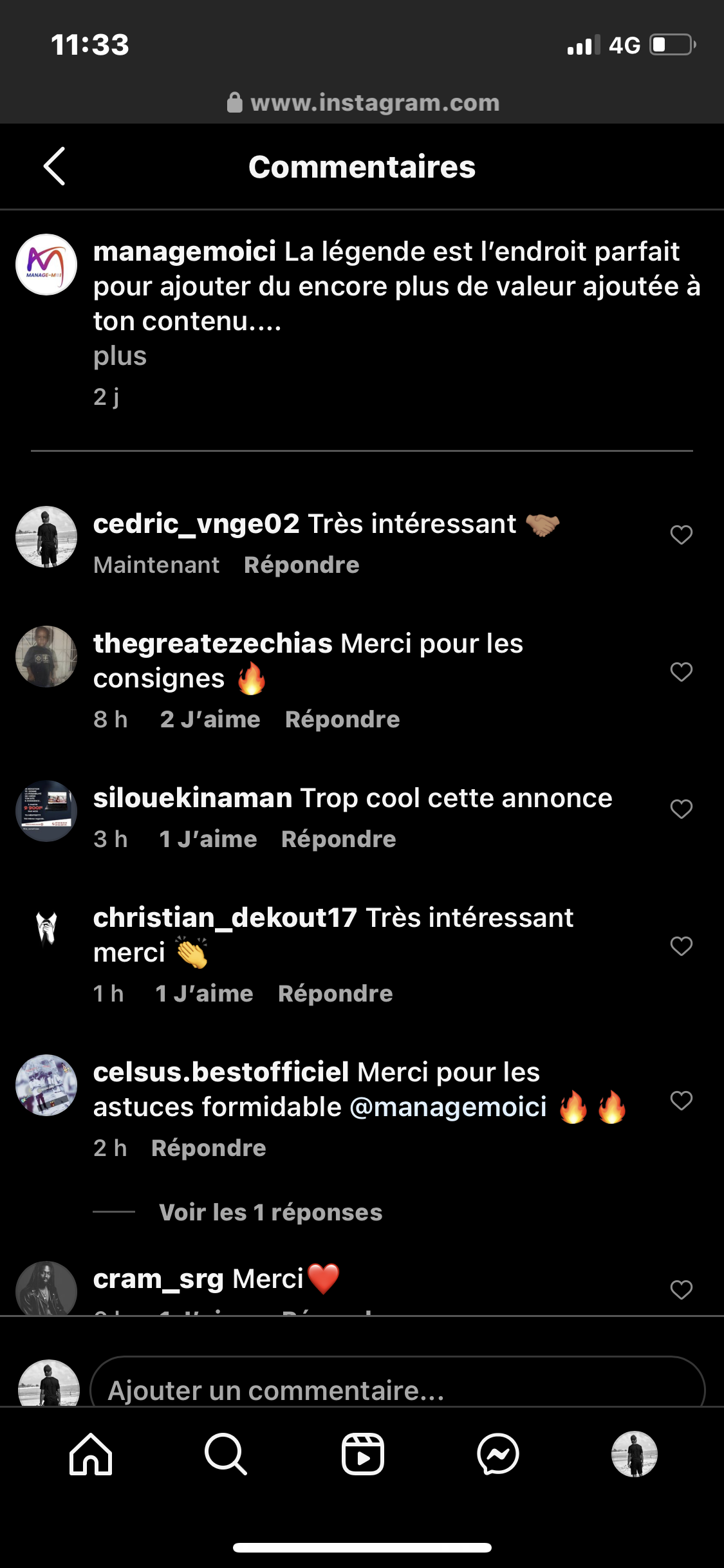Go to the Instagram home tab
Viewport: 724px width, 1568px height.
tap(91, 1454)
